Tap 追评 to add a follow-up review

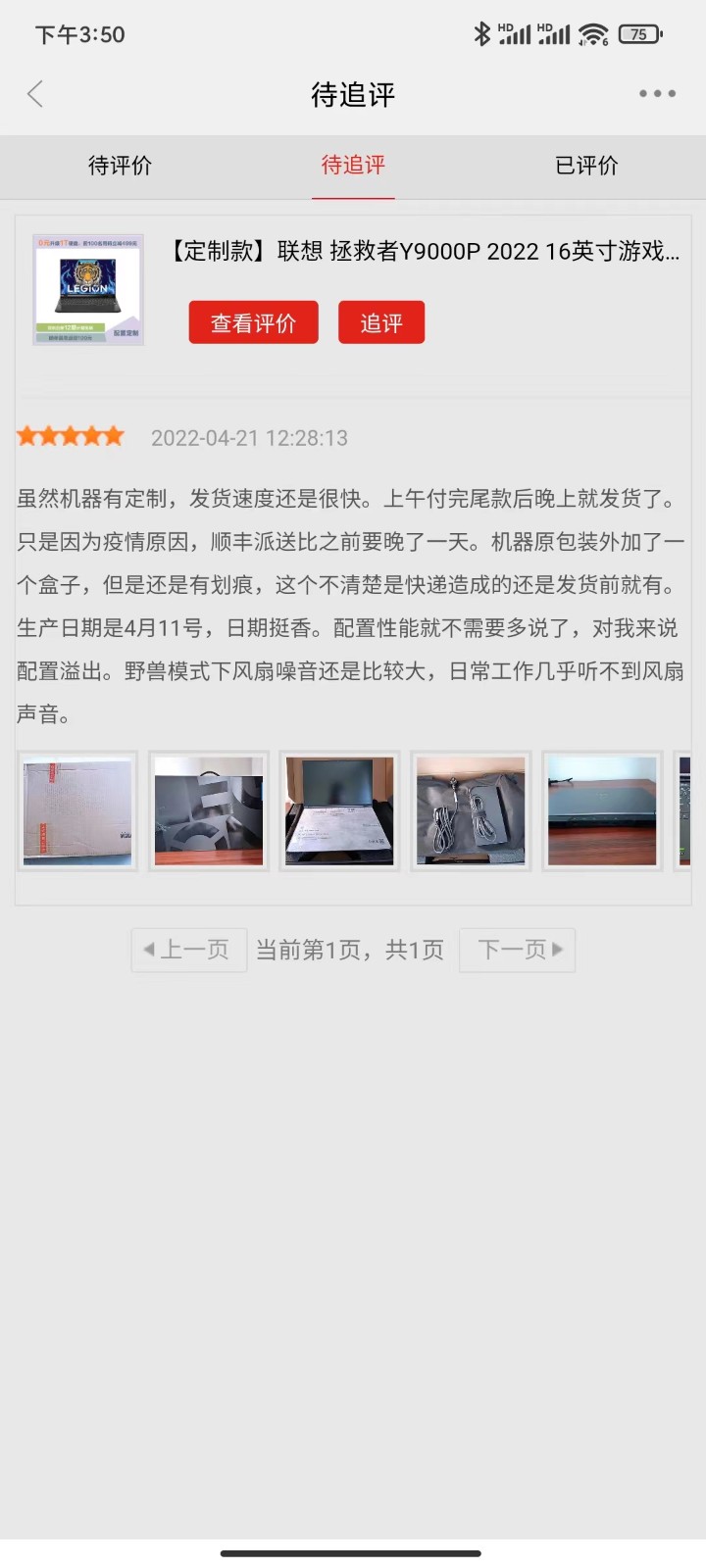[381, 322]
